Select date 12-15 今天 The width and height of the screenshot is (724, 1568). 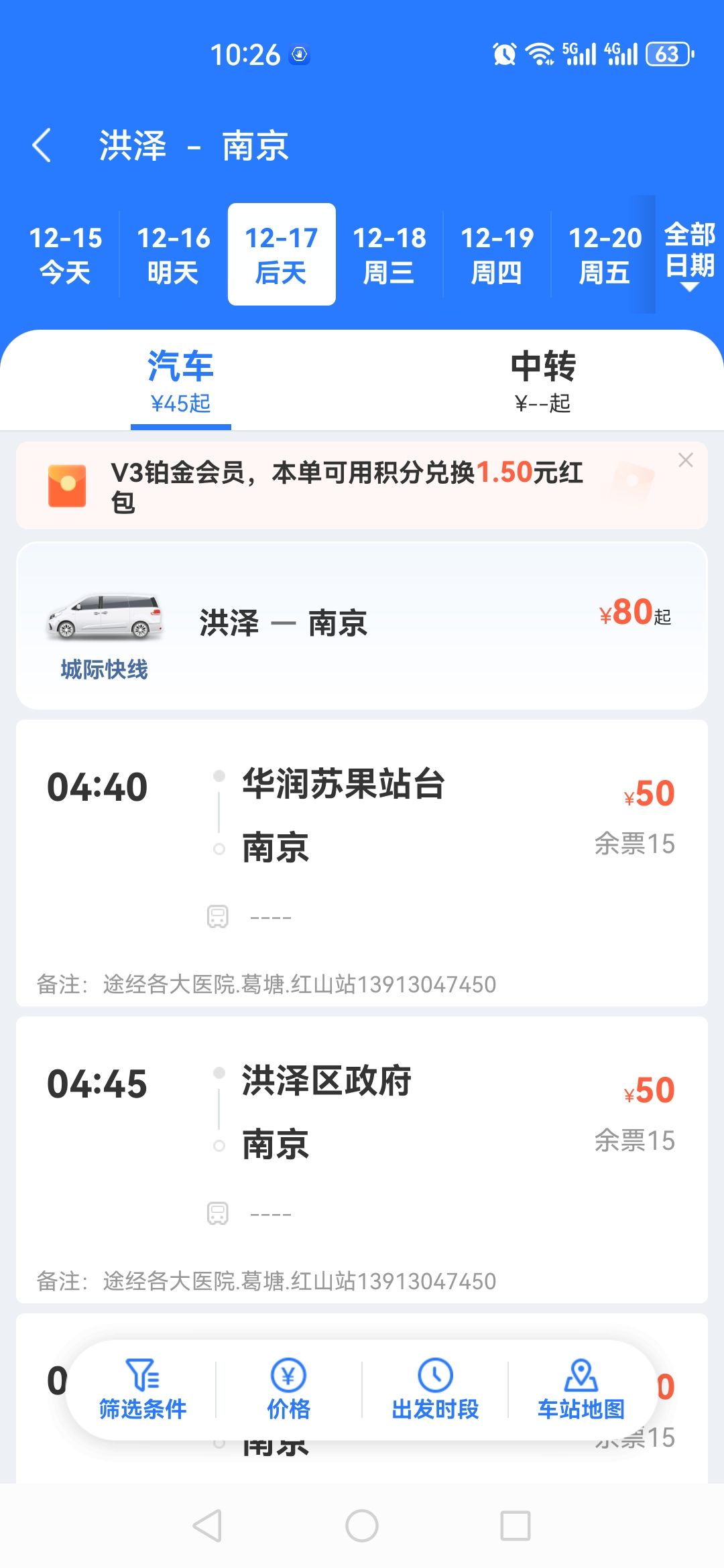pos(66,255)
